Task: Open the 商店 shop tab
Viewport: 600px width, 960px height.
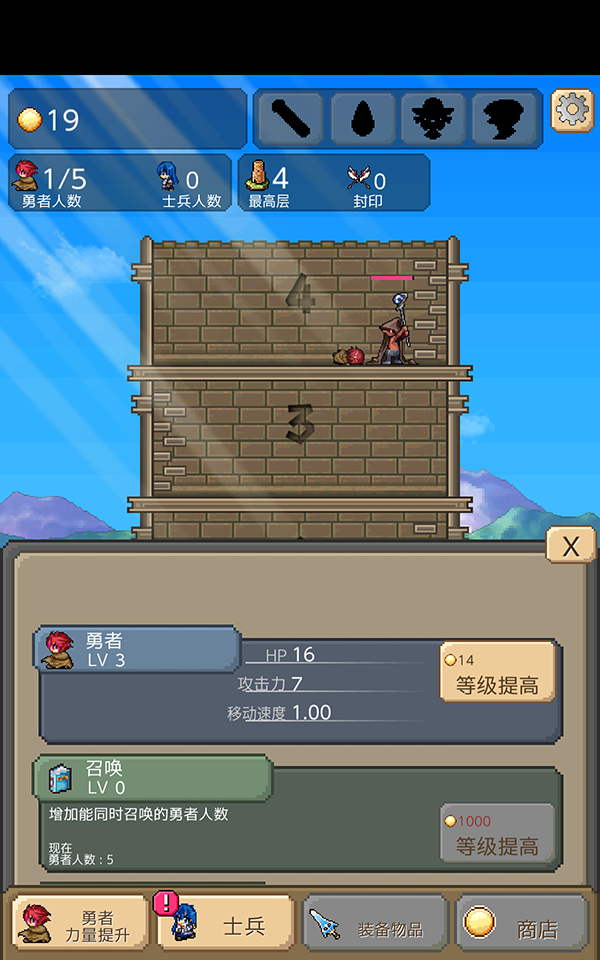Action: (x=521, y=924)
